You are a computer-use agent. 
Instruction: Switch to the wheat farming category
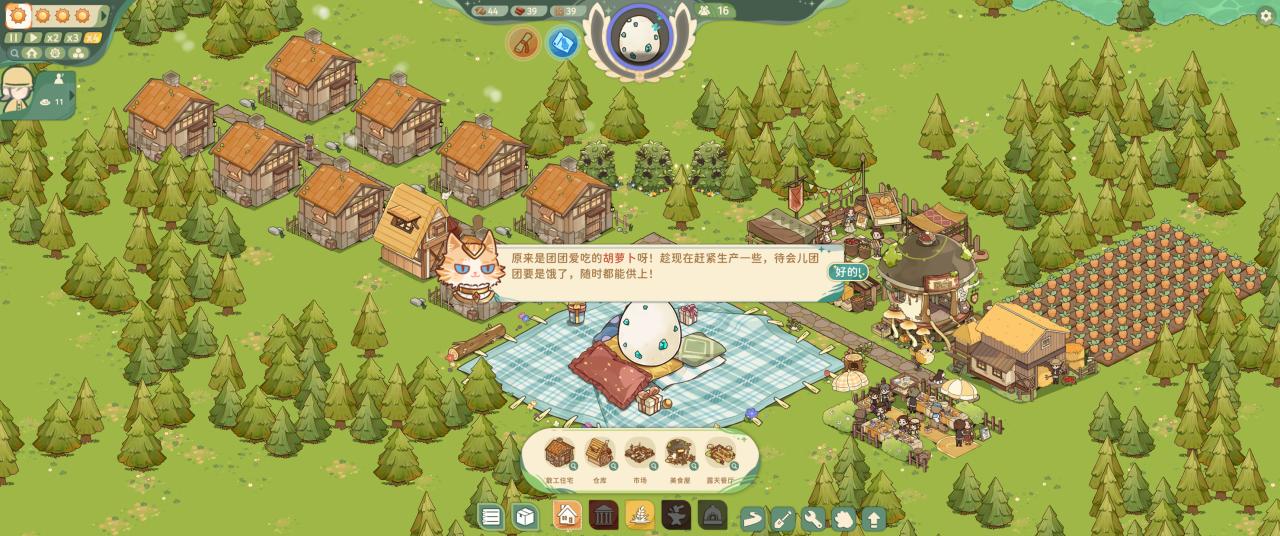coord(640,516)
